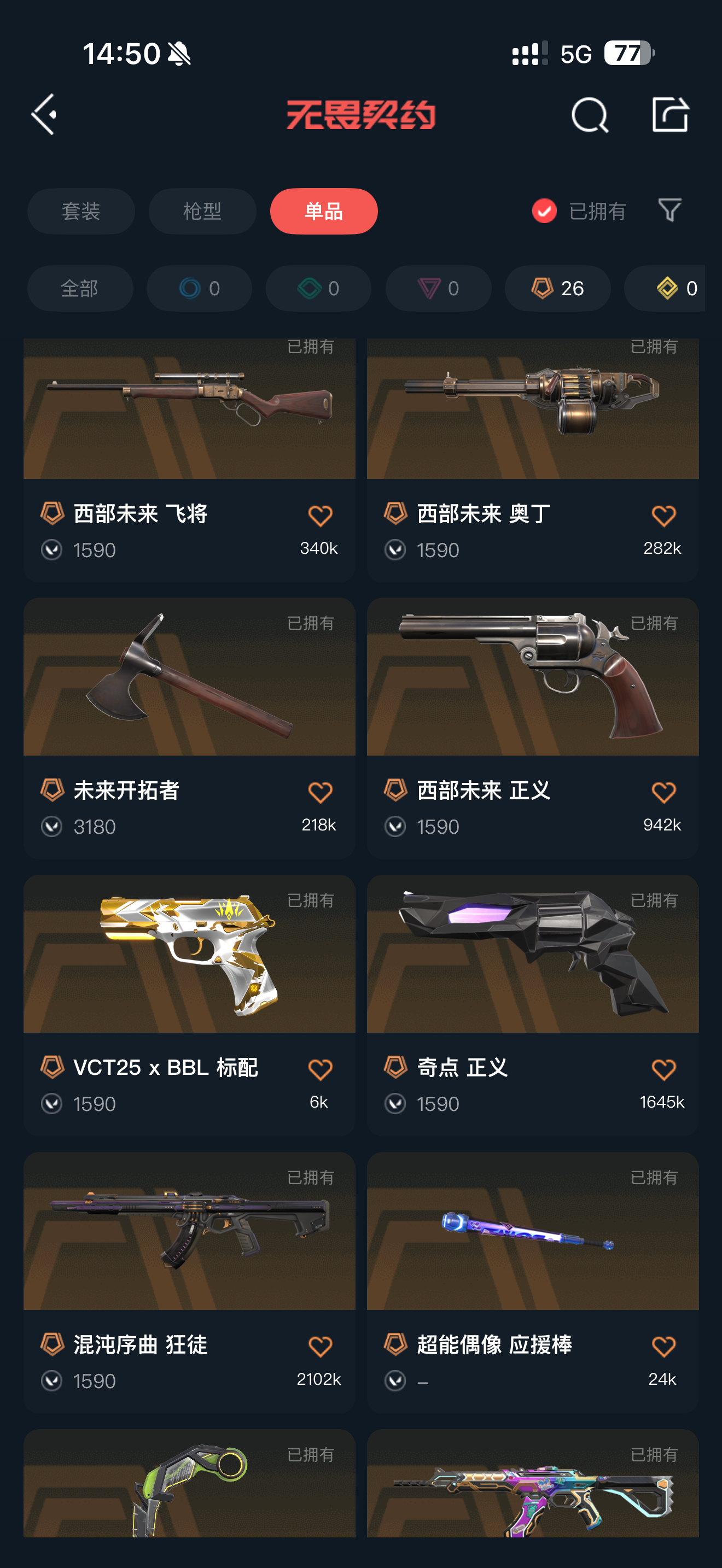Switch to the 套装 tab
The width and height of the screenshot is (722, 1568).
point(81,211)
